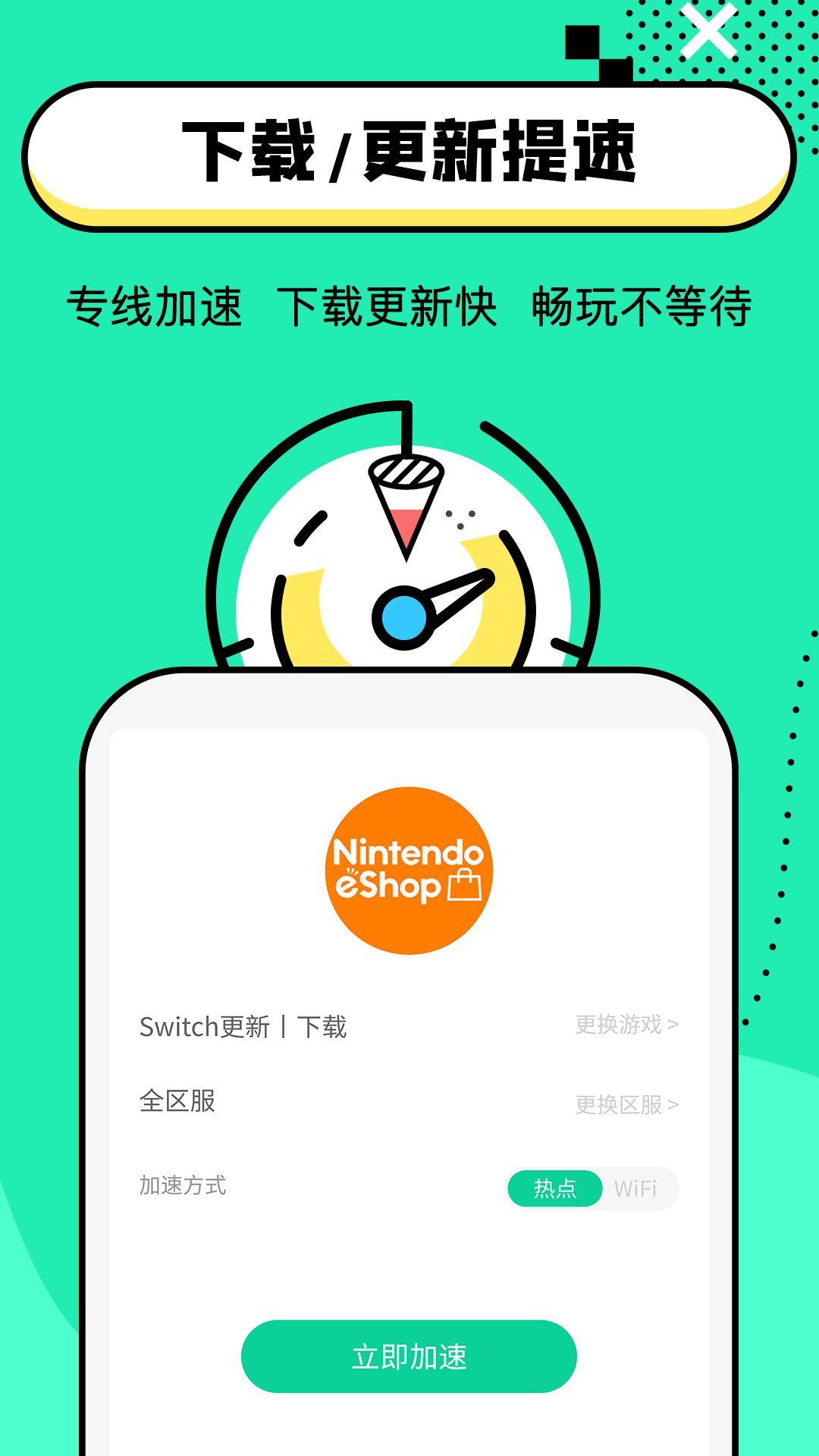819x1456 pixels.
Task: Enable 热点 acceleration mode
Action: tap(555, 1188)
